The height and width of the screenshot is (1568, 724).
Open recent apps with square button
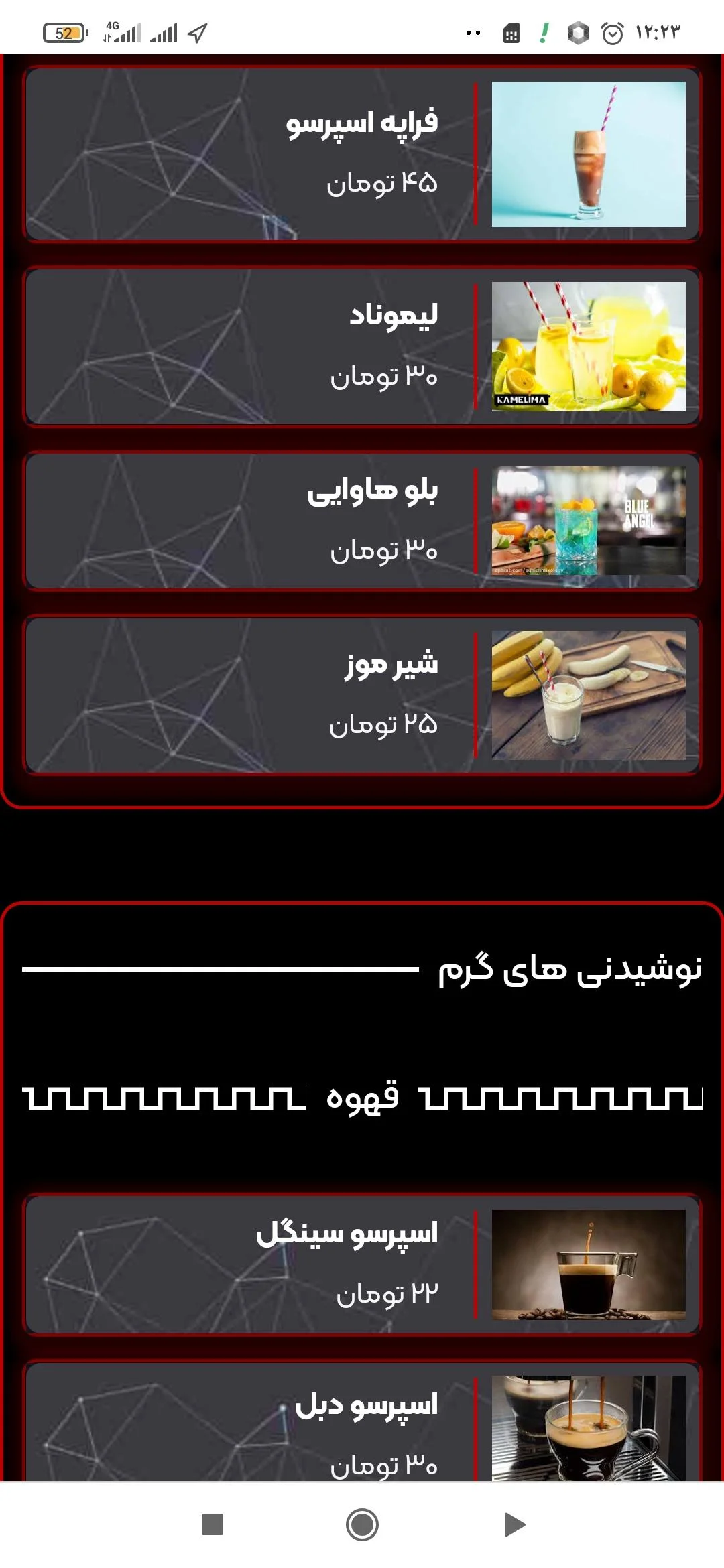213,1524
